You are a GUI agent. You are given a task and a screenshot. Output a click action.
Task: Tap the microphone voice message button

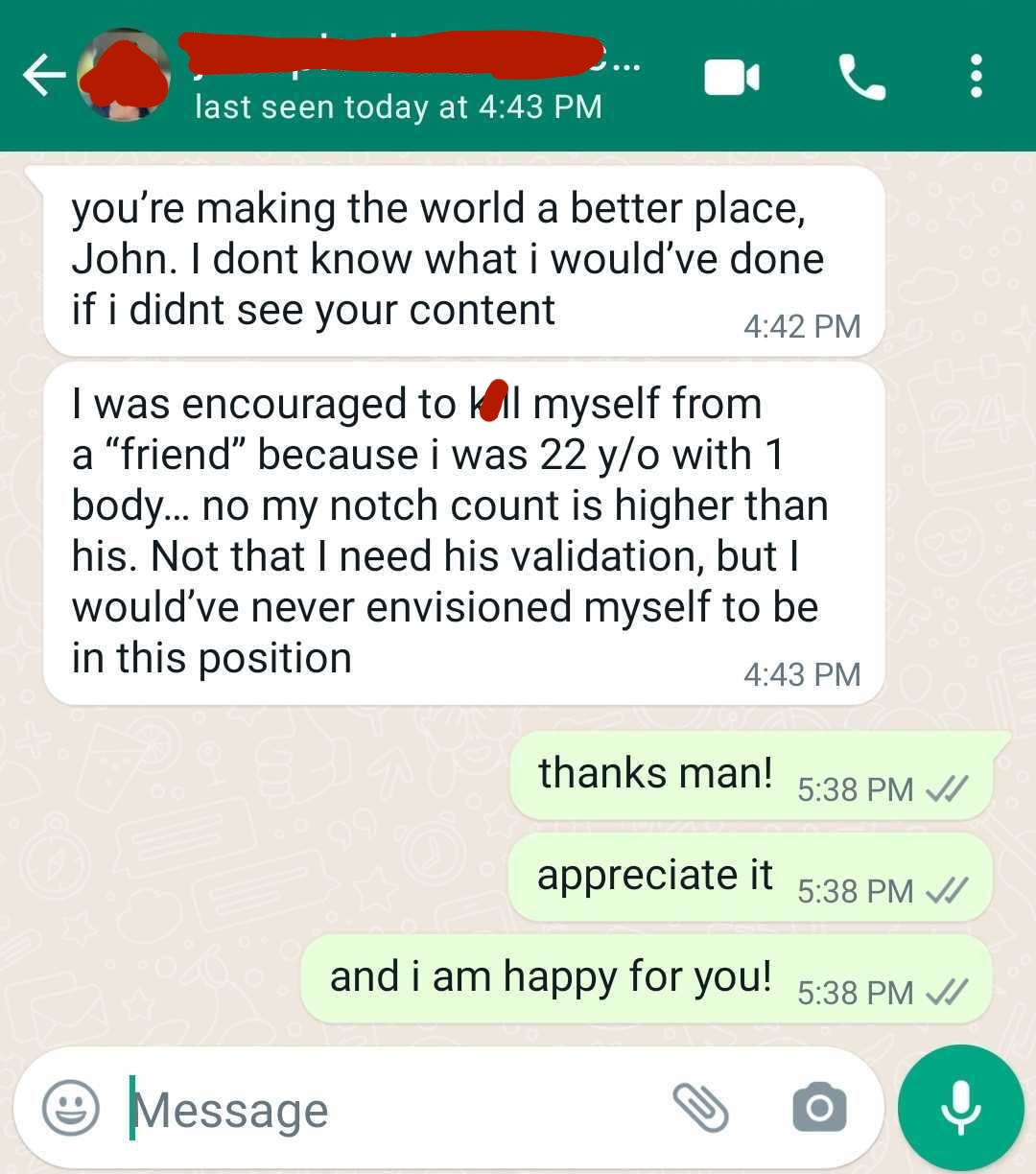click(x=960, y=1108)
